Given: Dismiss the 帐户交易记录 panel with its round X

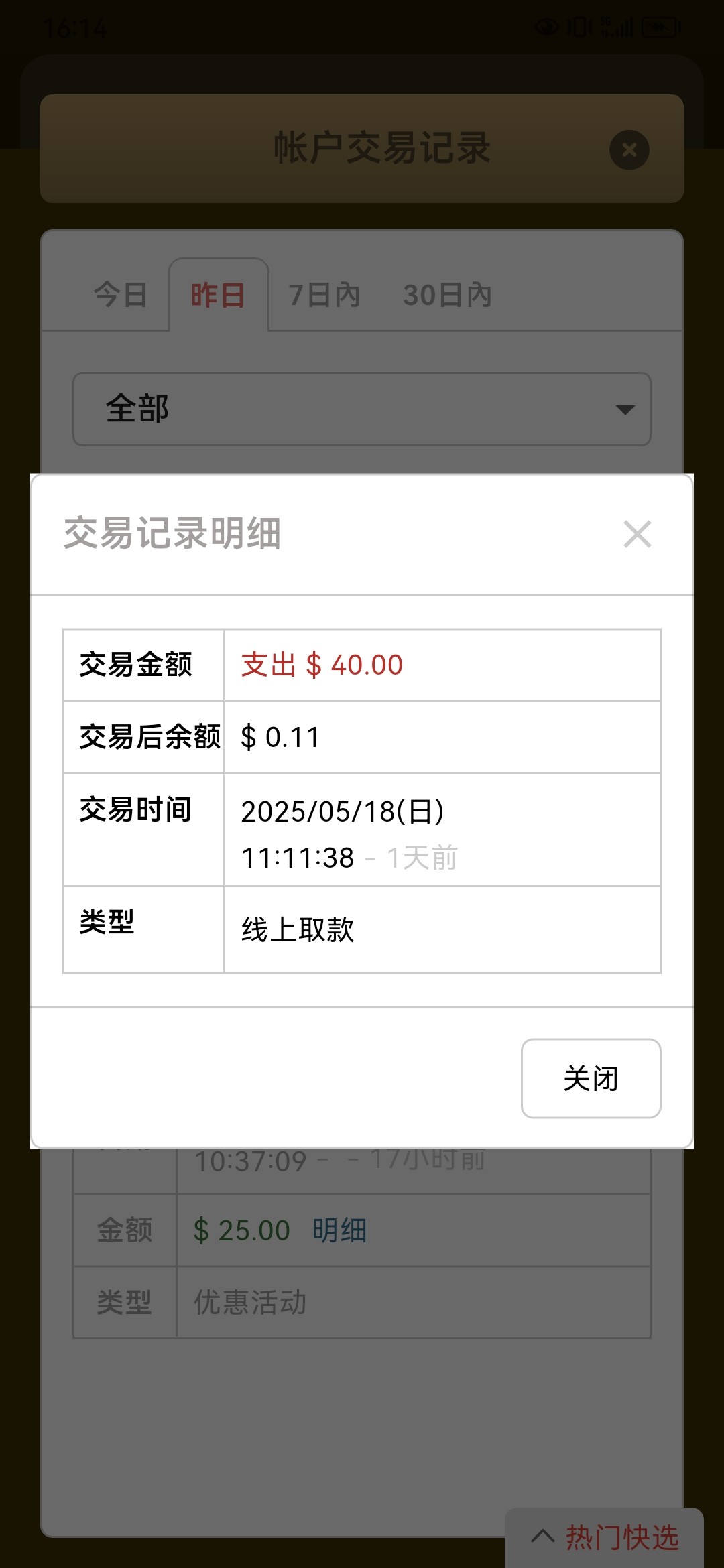Looking at the screenshot, I should pyautogui.click(x=629, y=149).
